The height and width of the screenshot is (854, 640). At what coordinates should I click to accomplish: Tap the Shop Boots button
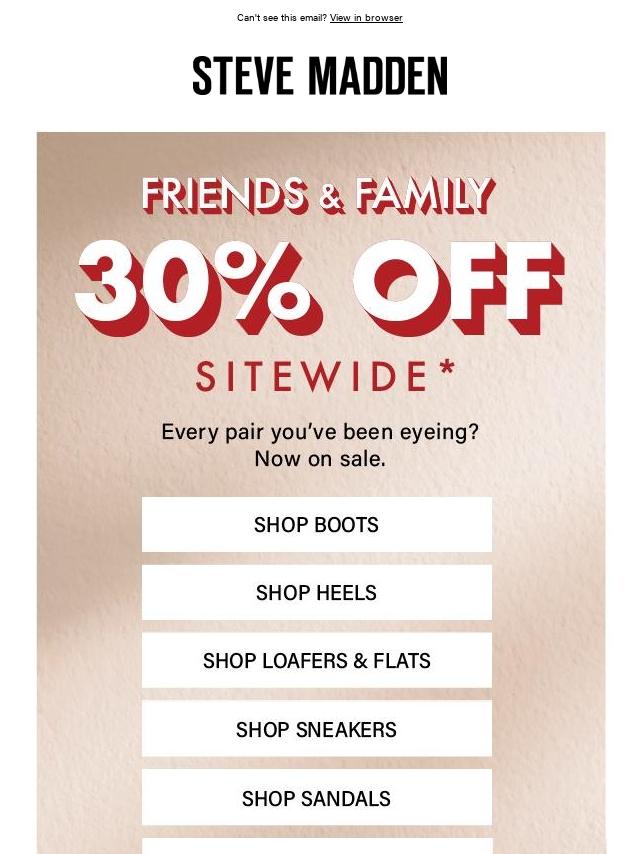[x=316, y=524]
